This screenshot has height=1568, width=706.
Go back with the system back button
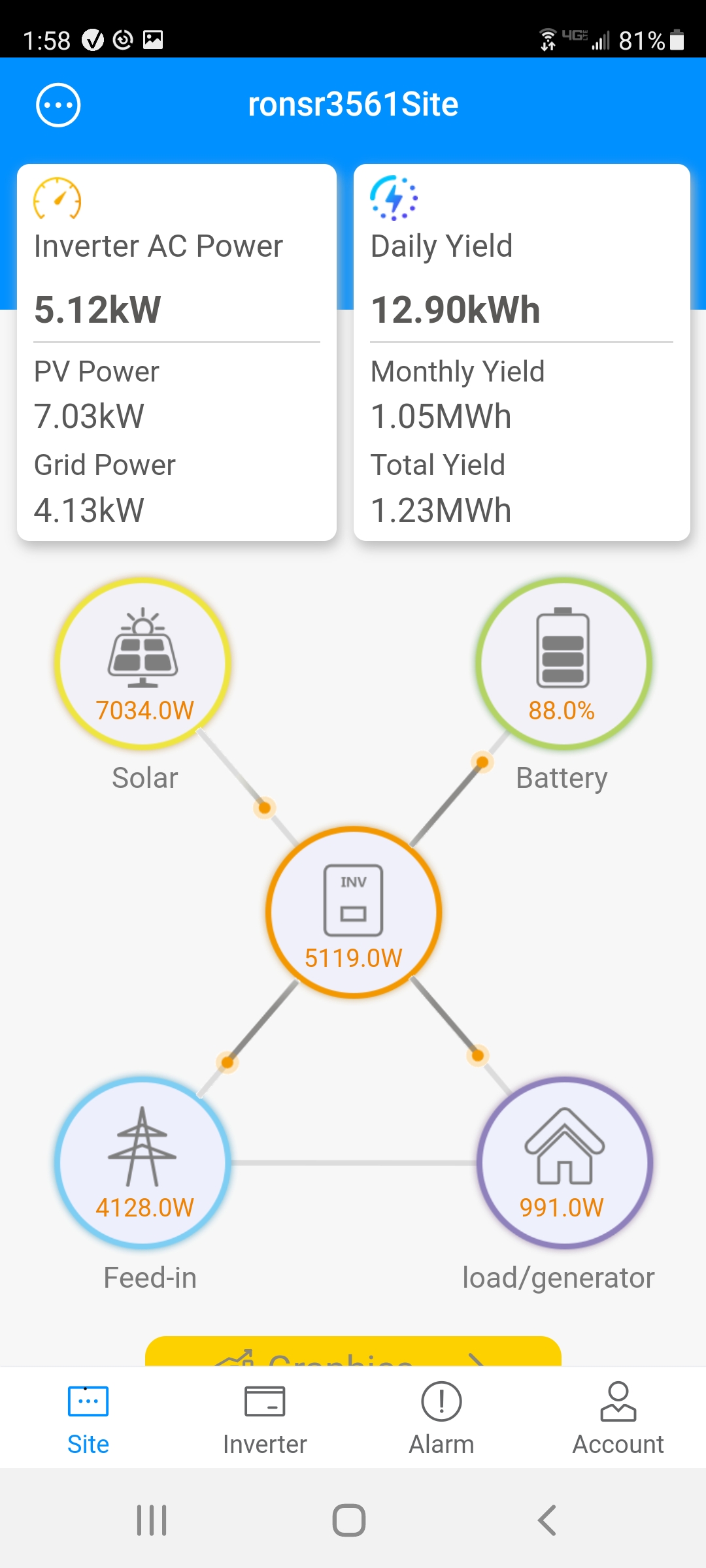pyautogui.click(x=547, y=1520)
